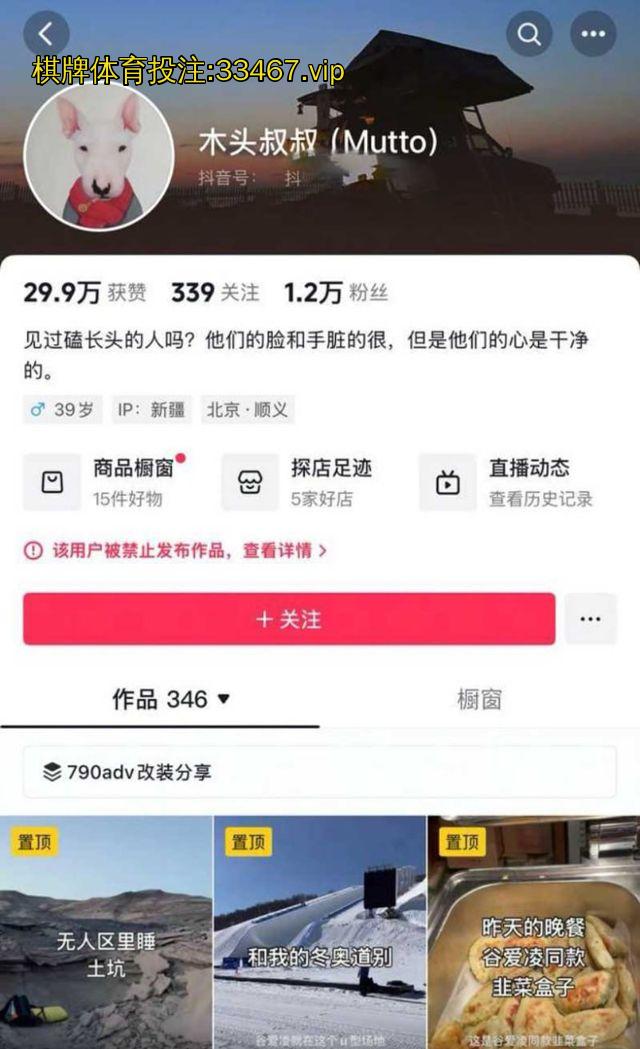Watch the 韭菜盒子 dinner video
640x1049 pixels.
point(533,932)
